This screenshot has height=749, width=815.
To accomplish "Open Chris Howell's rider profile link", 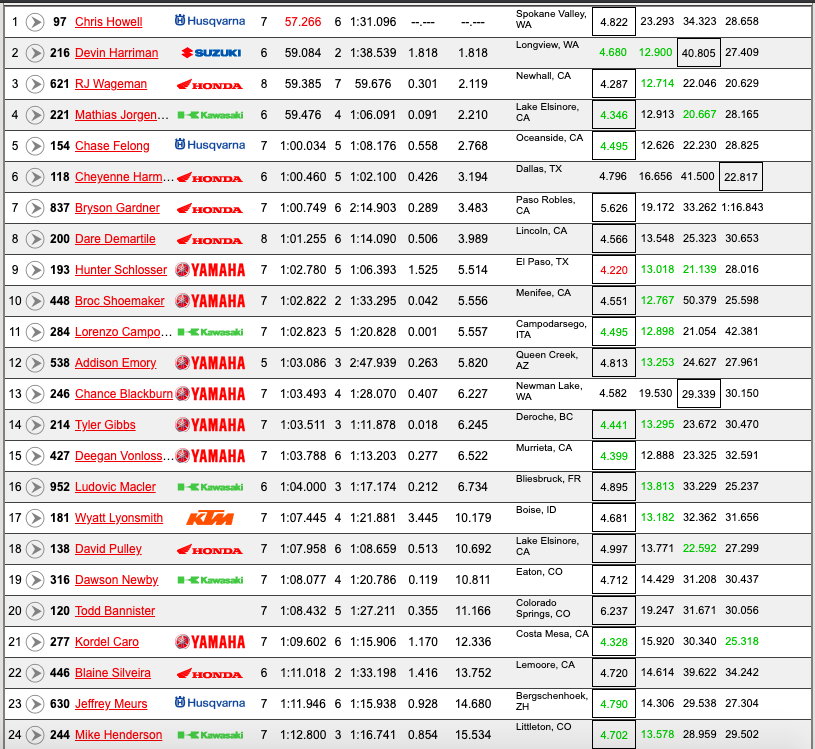I will pos(108,22).
